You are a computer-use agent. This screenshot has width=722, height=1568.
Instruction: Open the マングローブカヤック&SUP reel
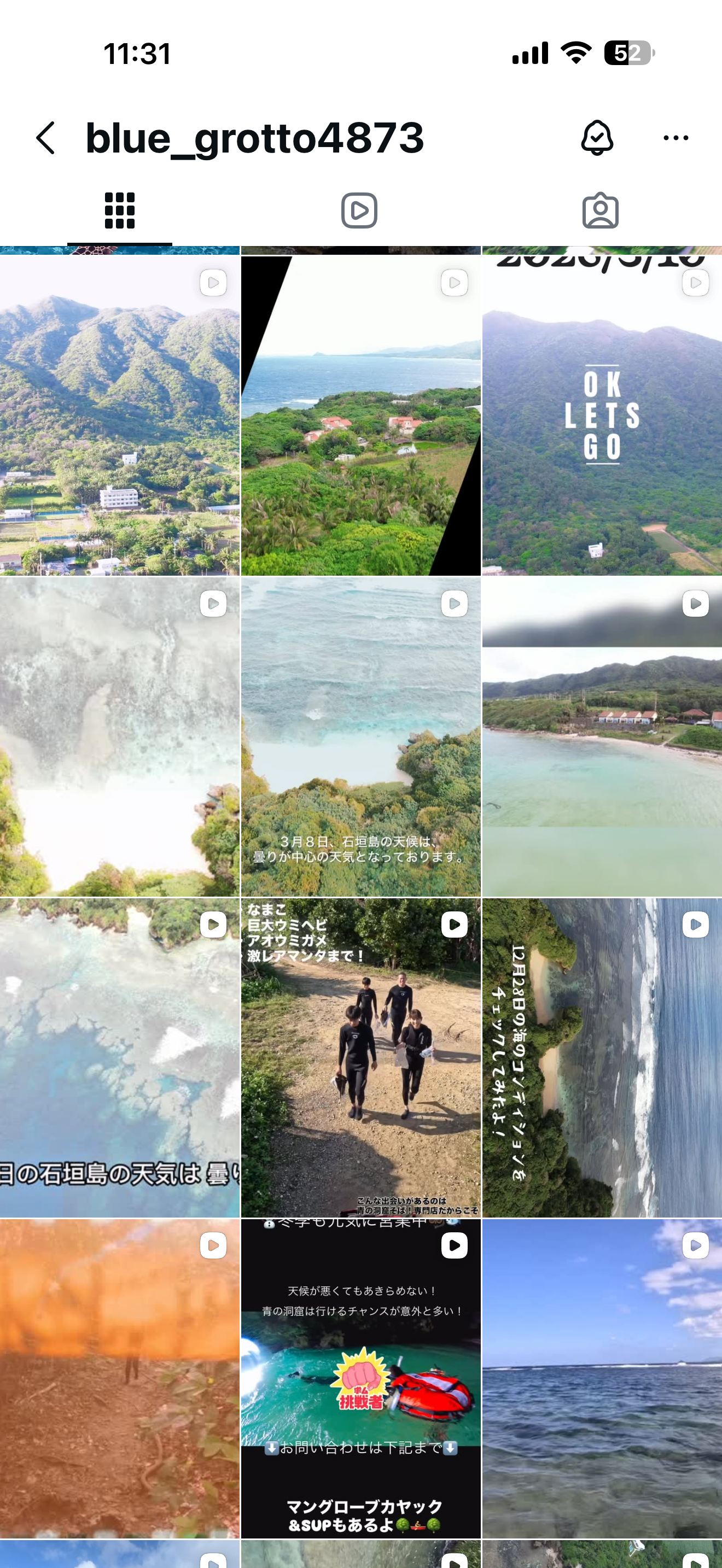360,1378
